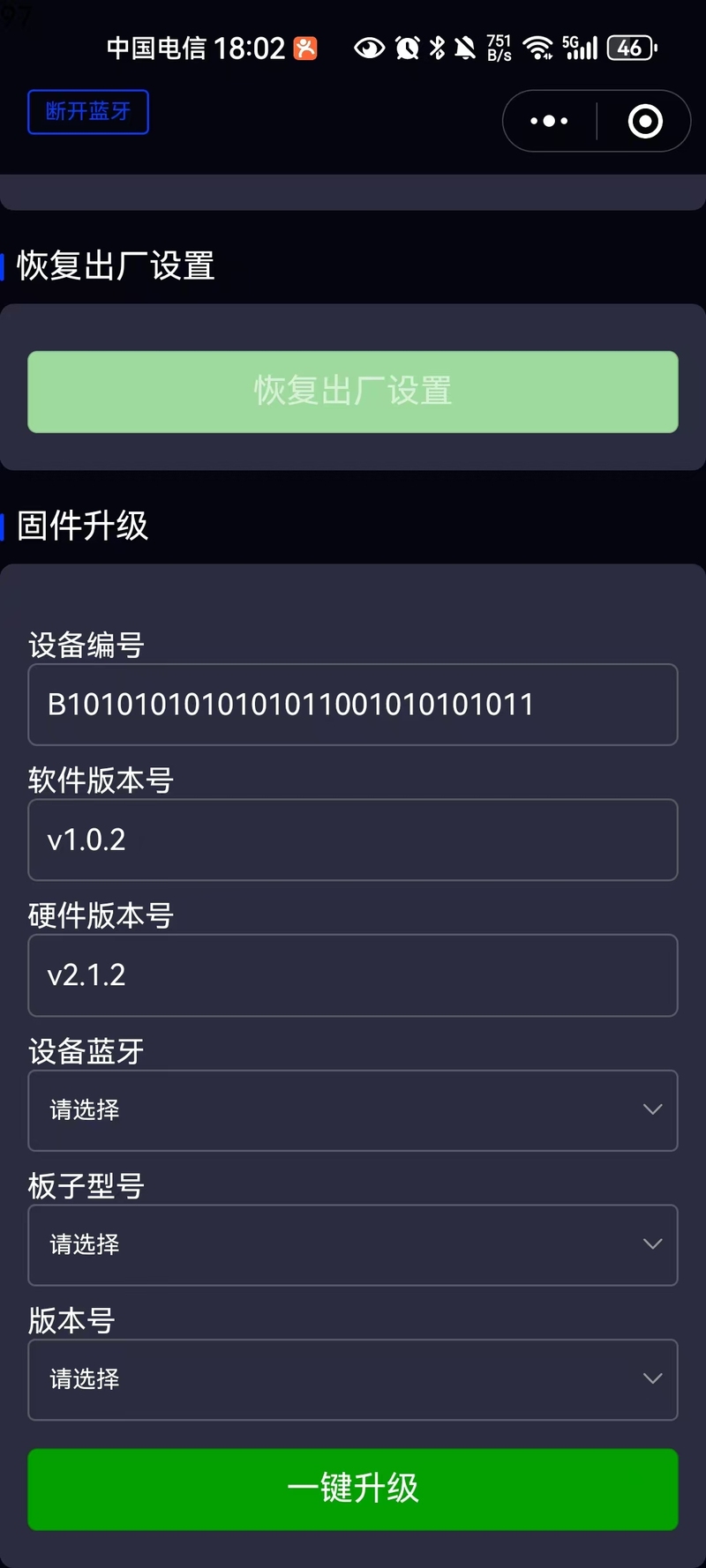Tap the 软件版本号 field showing v1.0.2
Viewport: 706px width, 1568px height.
pyautogui.click(x=353, y=840)
